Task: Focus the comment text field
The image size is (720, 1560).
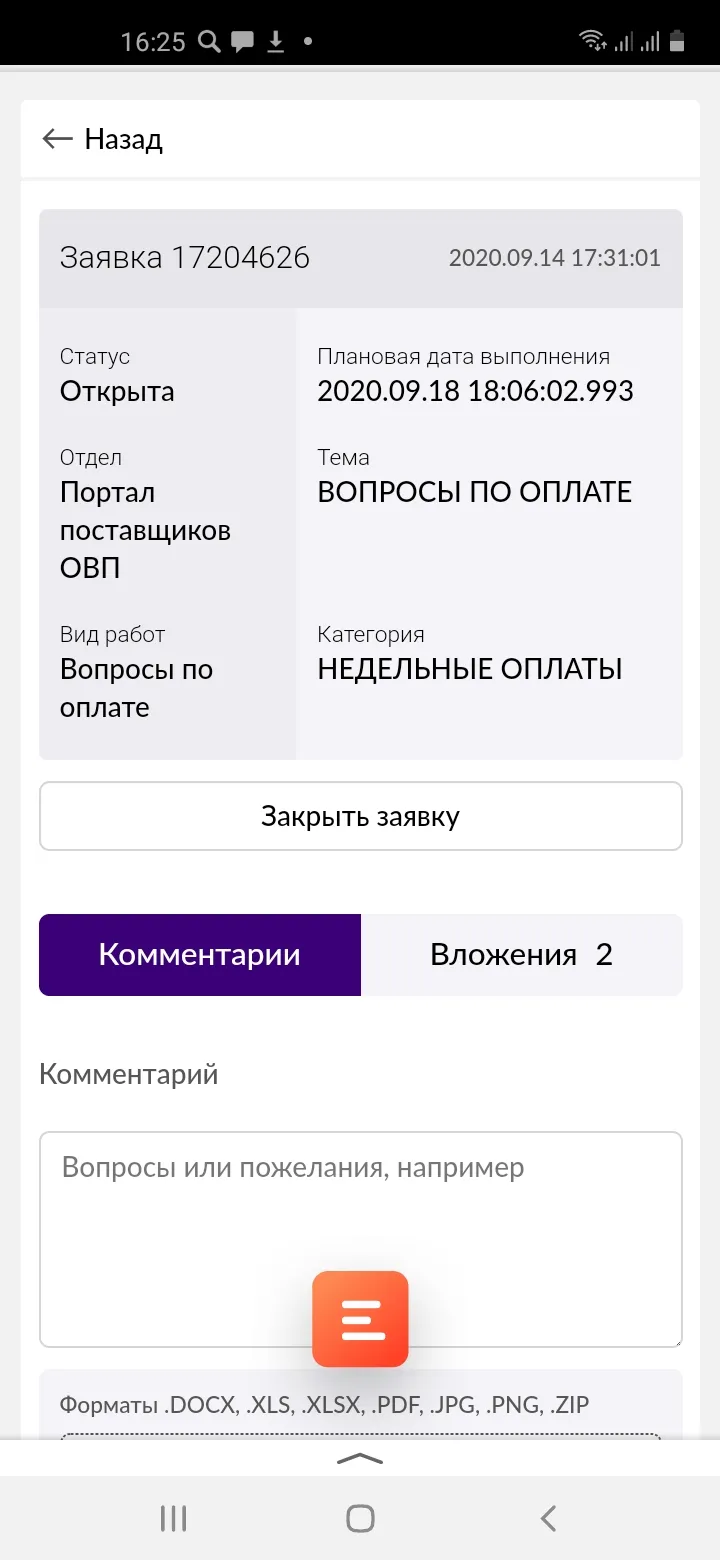Action: pos(360,1240)
